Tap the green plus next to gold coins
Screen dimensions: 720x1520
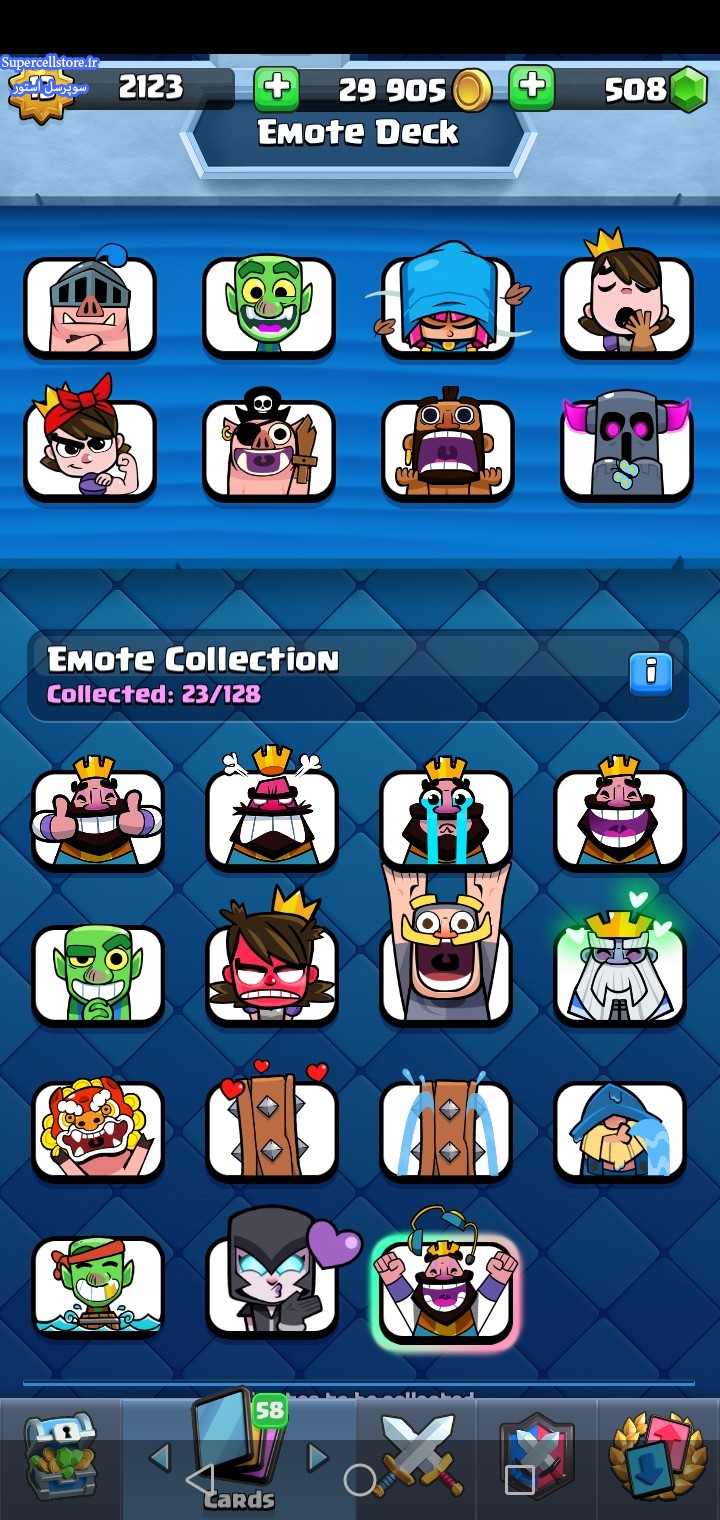click(277, 89)
